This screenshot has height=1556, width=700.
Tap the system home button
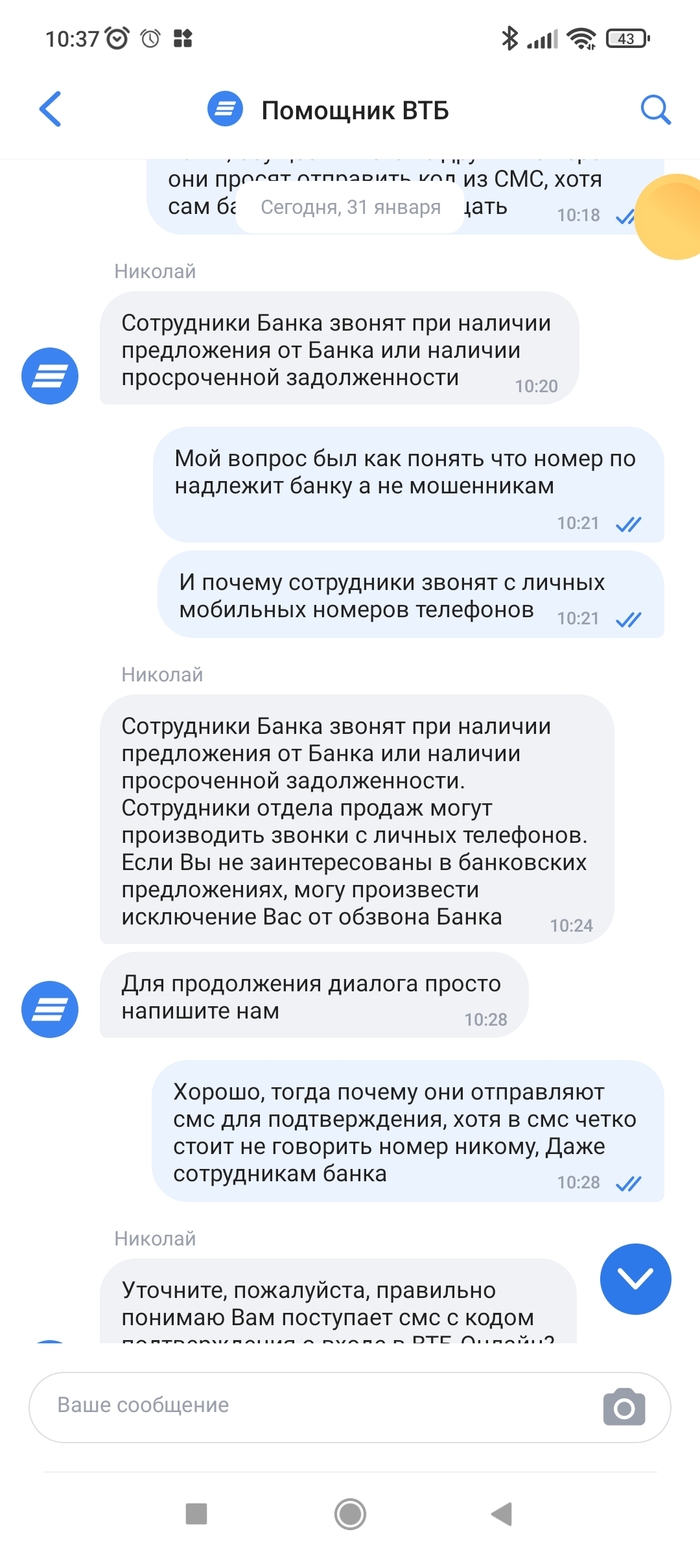pyautogui.click(x=350, y=1514)
